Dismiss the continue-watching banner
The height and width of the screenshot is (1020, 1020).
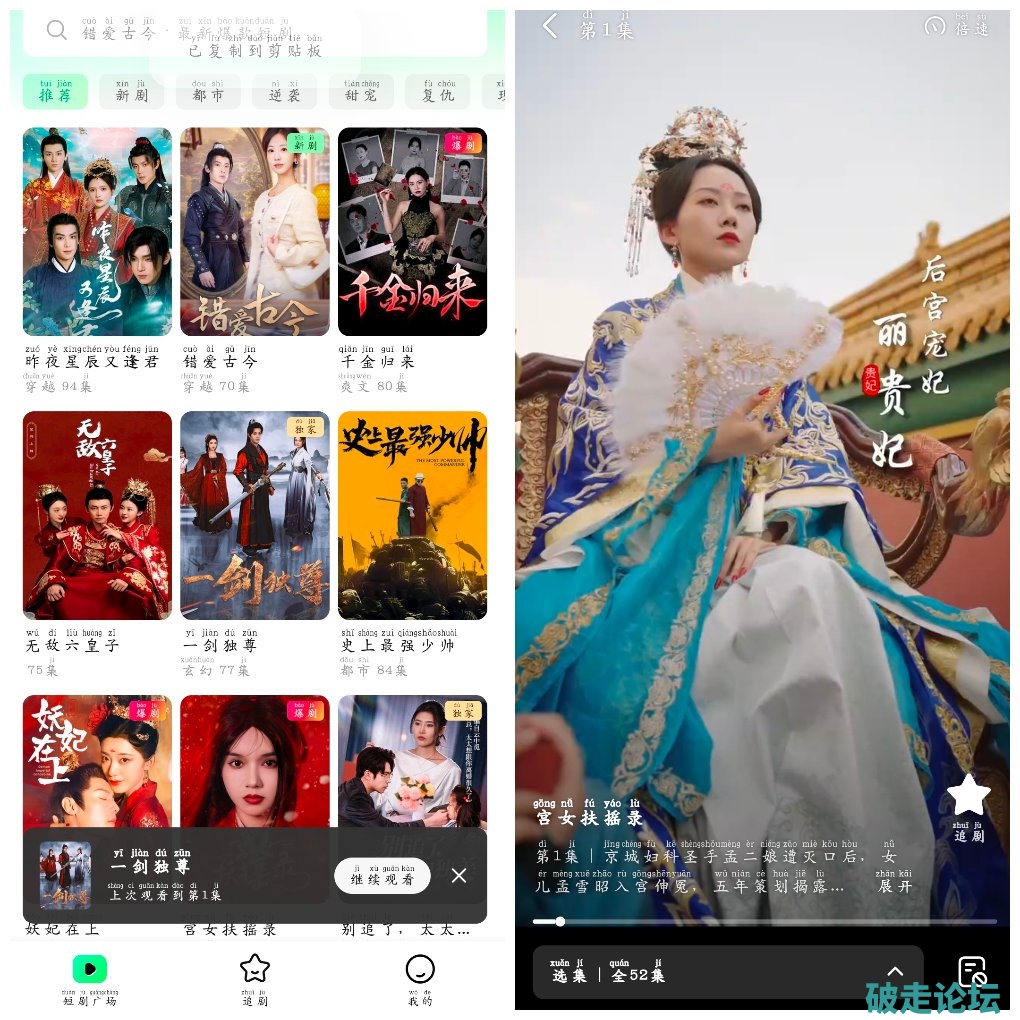(459, 876)
